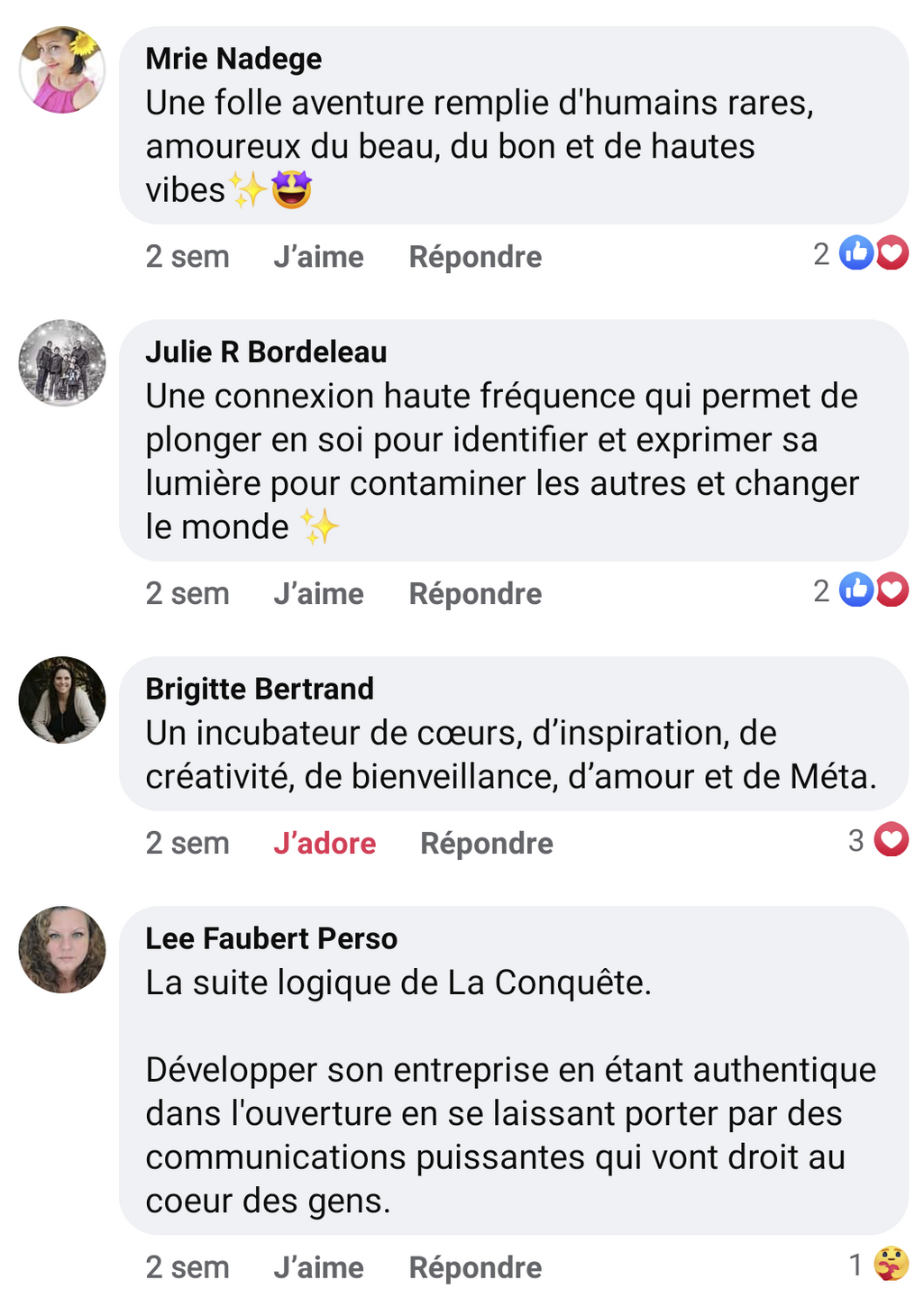Like Mrie Nadege's comment
The height and width of the screenshot is (1298, 924).
point(318,257)
